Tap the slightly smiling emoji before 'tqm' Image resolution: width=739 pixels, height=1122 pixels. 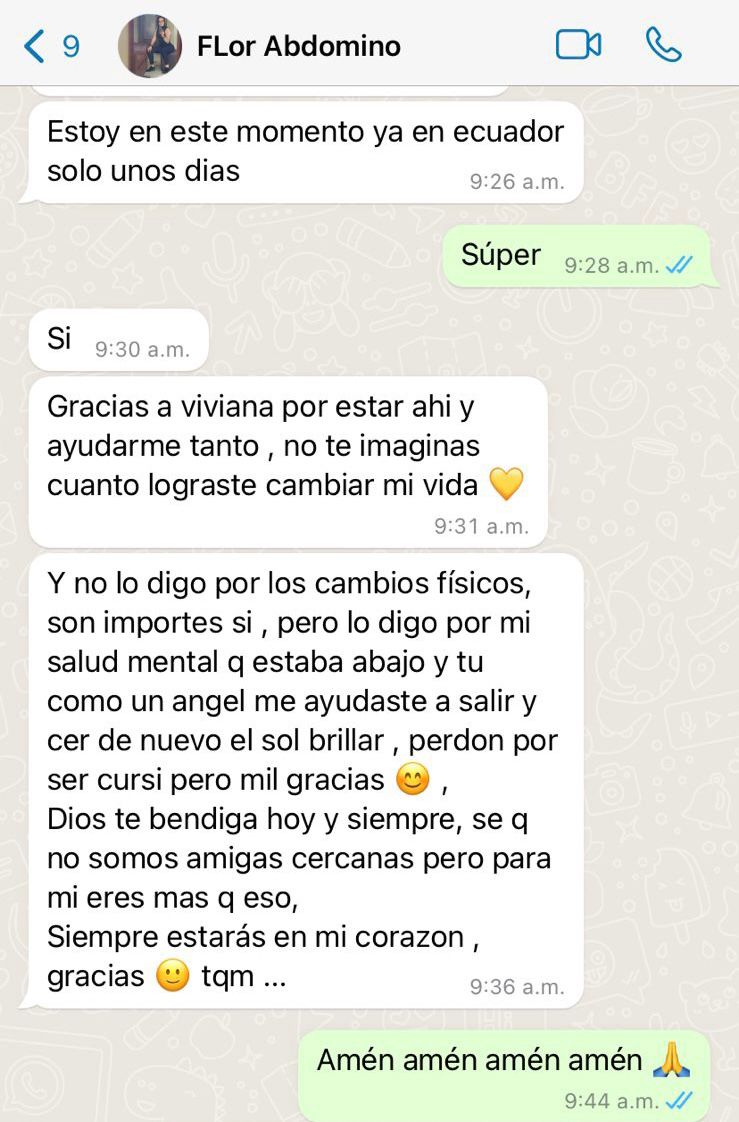pyautogui.click(x=172, y=973)
